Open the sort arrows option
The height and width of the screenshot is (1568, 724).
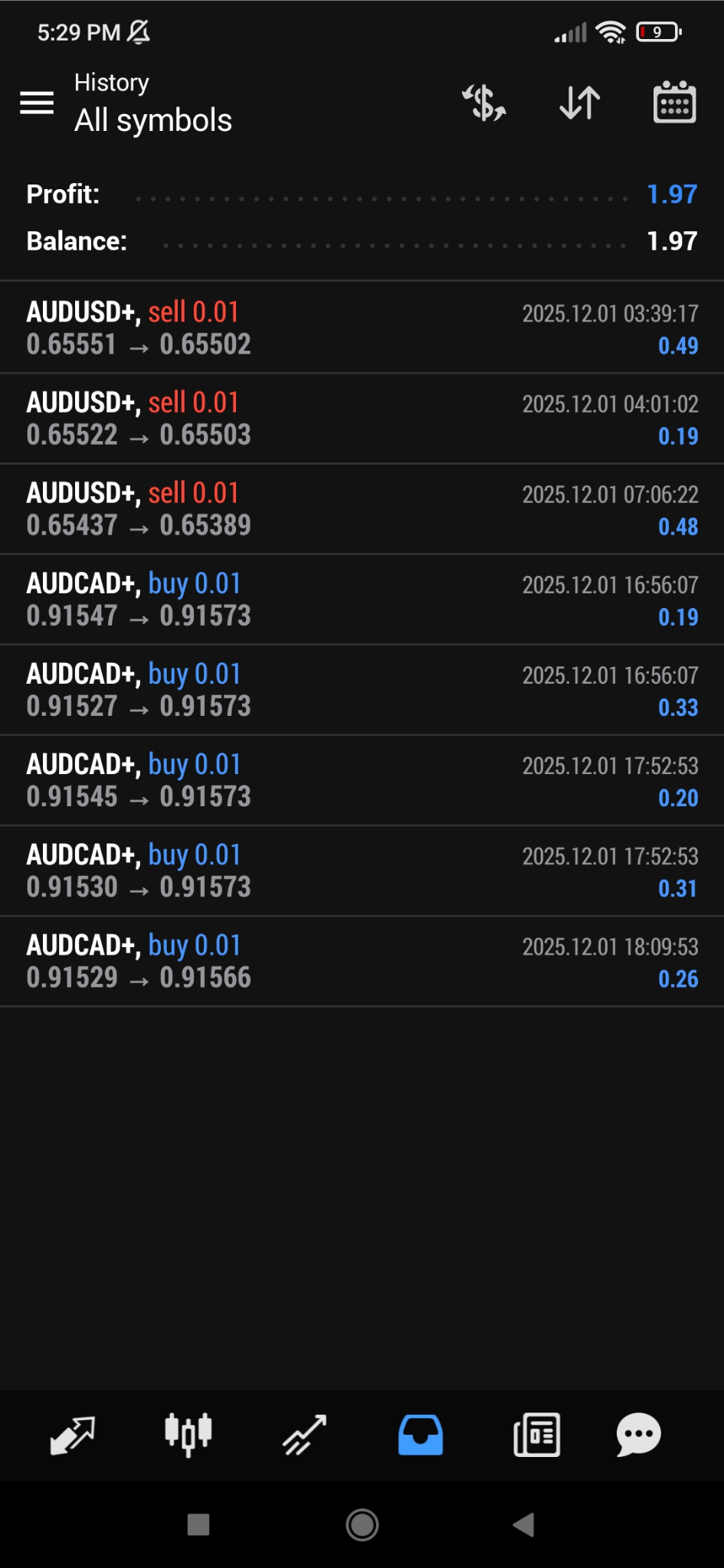(x=579, y=103)
